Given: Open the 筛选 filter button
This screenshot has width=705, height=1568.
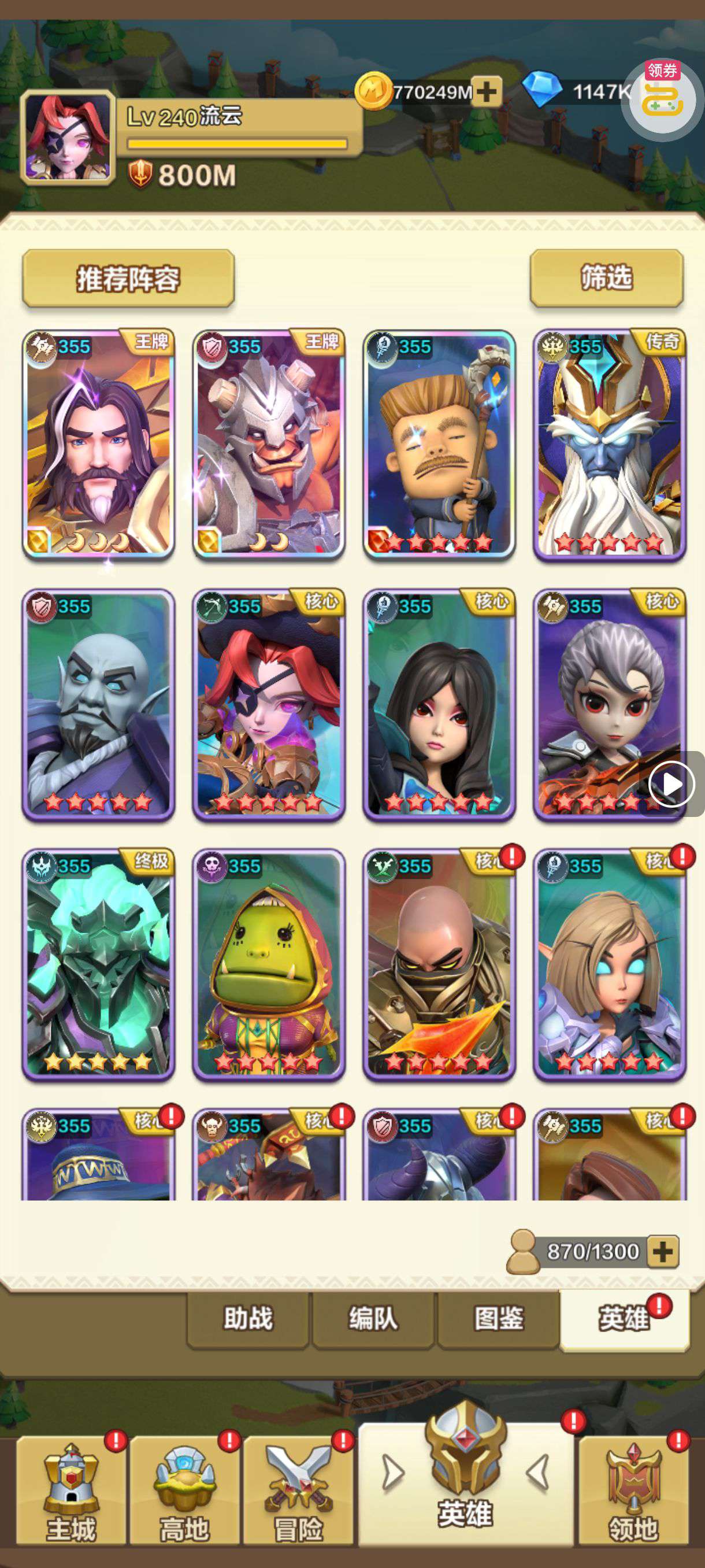Looking at the screenshot, I should pos(606,278).
